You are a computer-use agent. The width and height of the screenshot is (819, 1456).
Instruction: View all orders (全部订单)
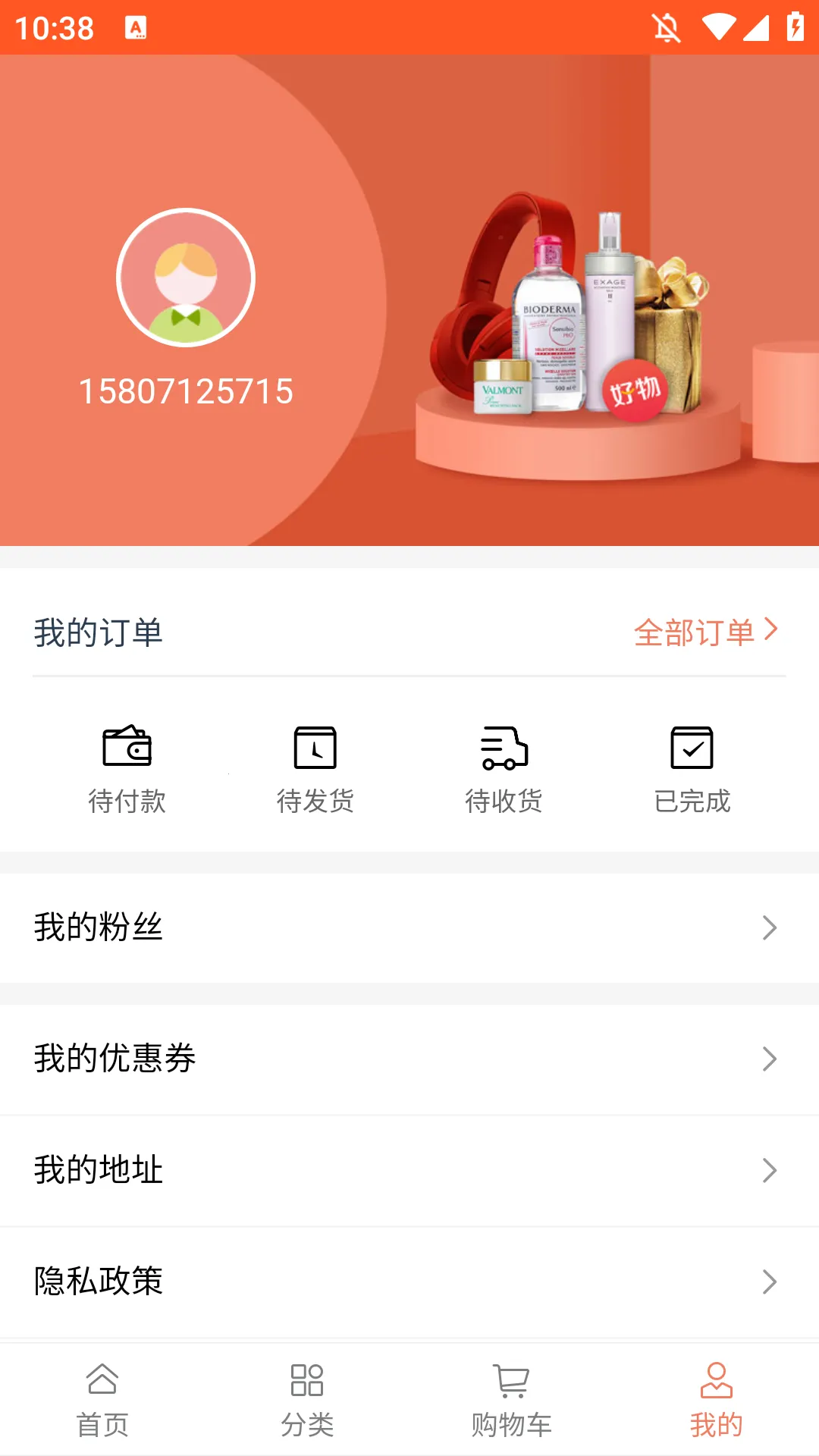point(705,632)
